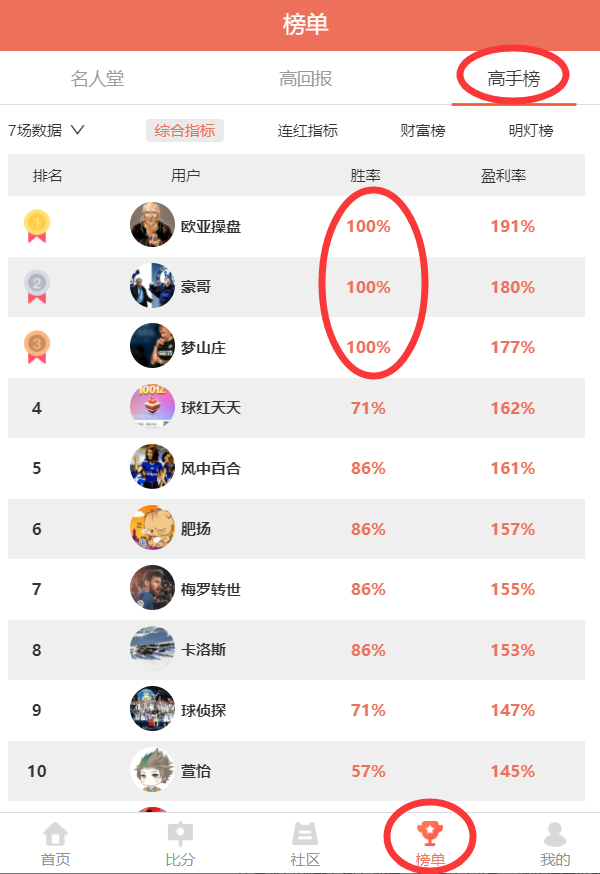Select the 高手榜 tab
Viewport: 600px width, 874px height.
[513, 79]
